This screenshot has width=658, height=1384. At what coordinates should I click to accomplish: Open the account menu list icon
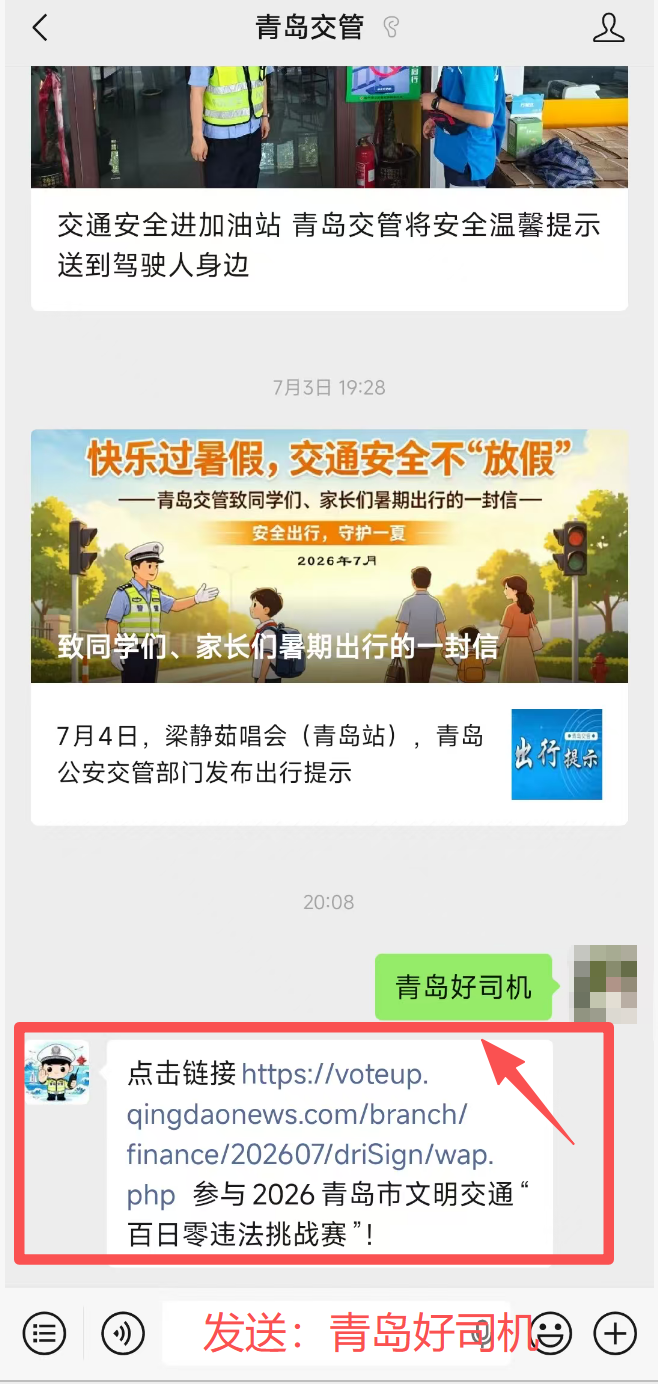pyautogui.click(x=44, y=1333)
